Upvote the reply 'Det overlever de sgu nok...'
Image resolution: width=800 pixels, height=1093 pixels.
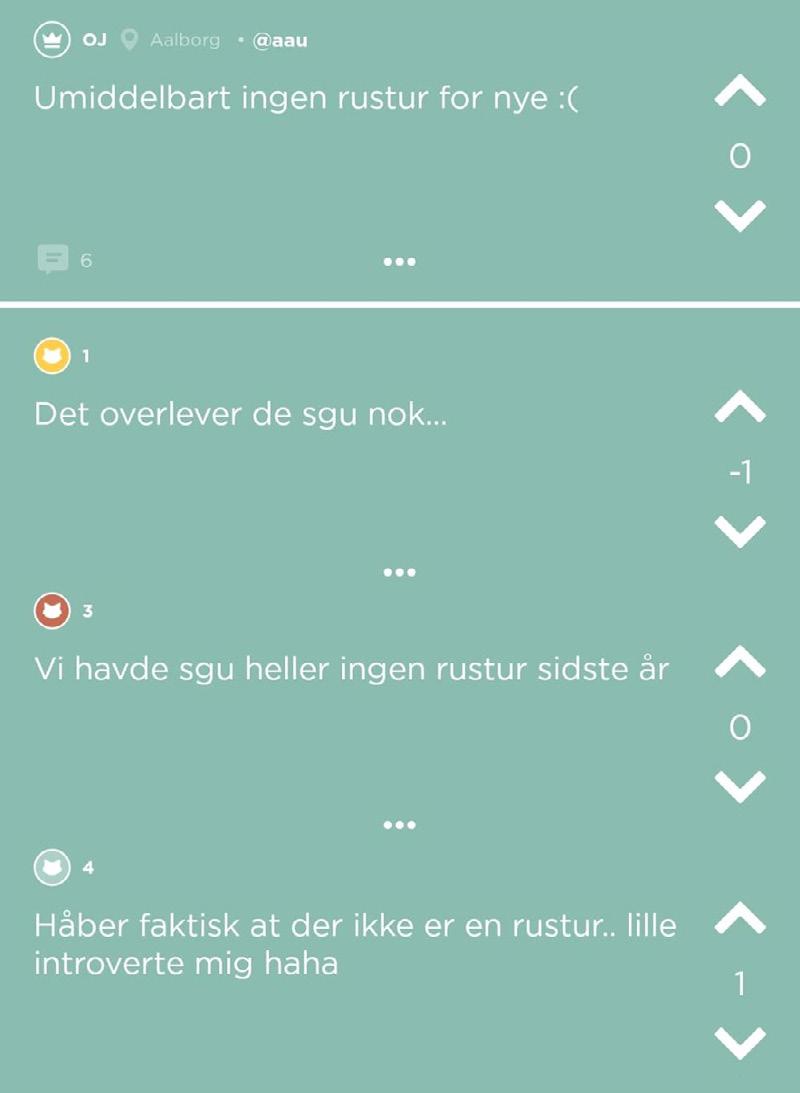point(740,407)
